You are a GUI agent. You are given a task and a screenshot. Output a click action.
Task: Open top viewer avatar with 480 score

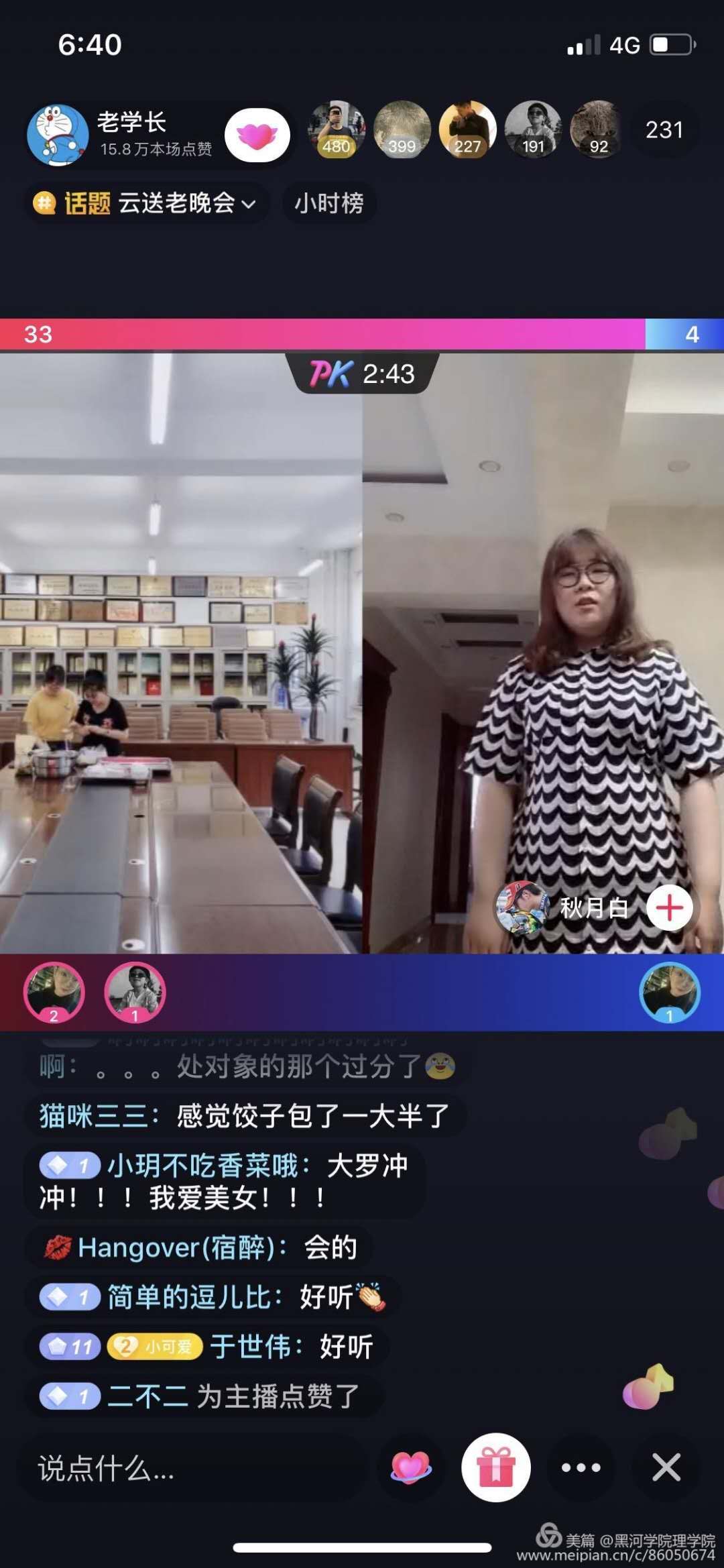pyautogui.click(x=337, y=130)
